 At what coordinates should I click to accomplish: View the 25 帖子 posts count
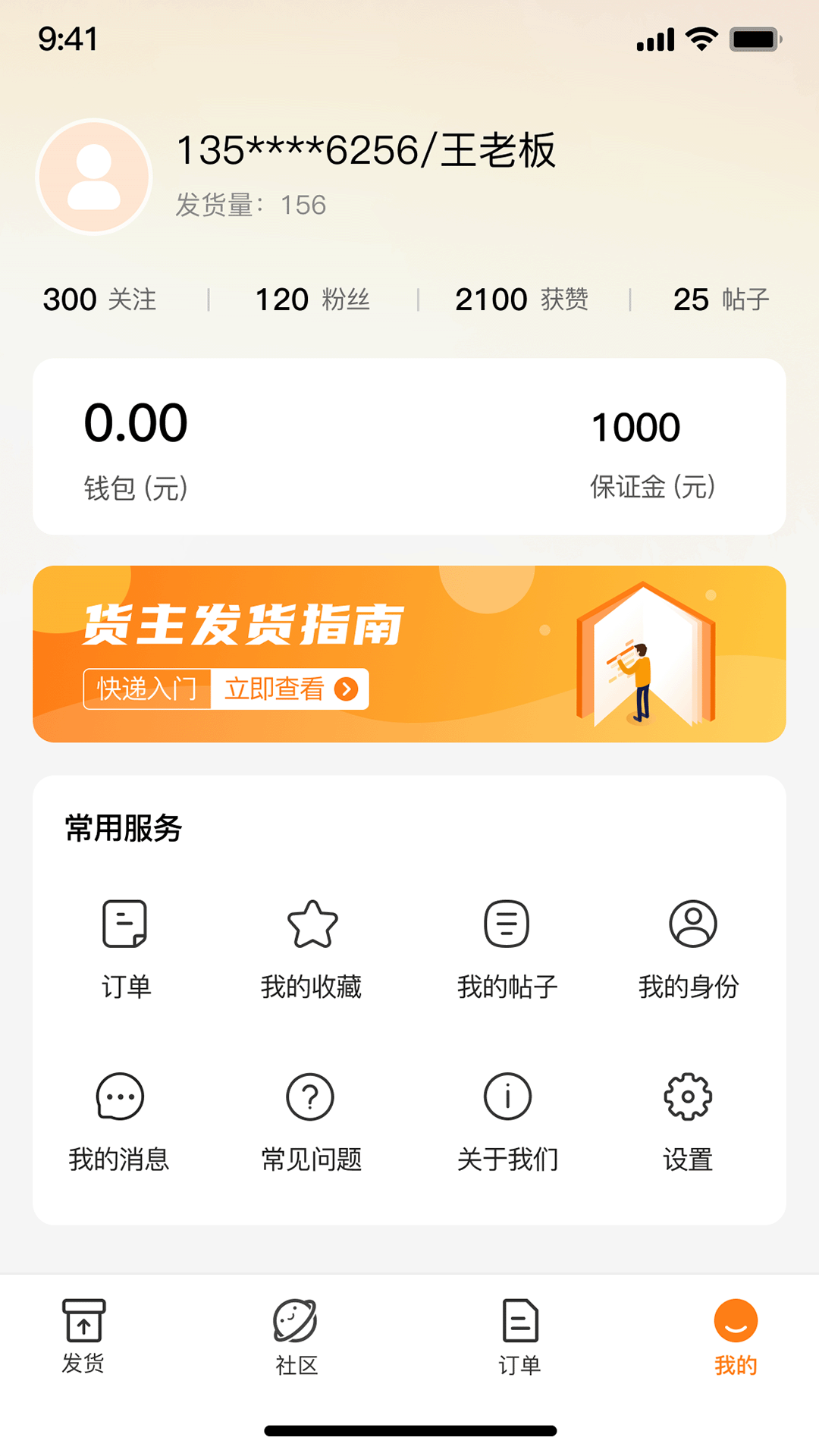click(720, 300)
